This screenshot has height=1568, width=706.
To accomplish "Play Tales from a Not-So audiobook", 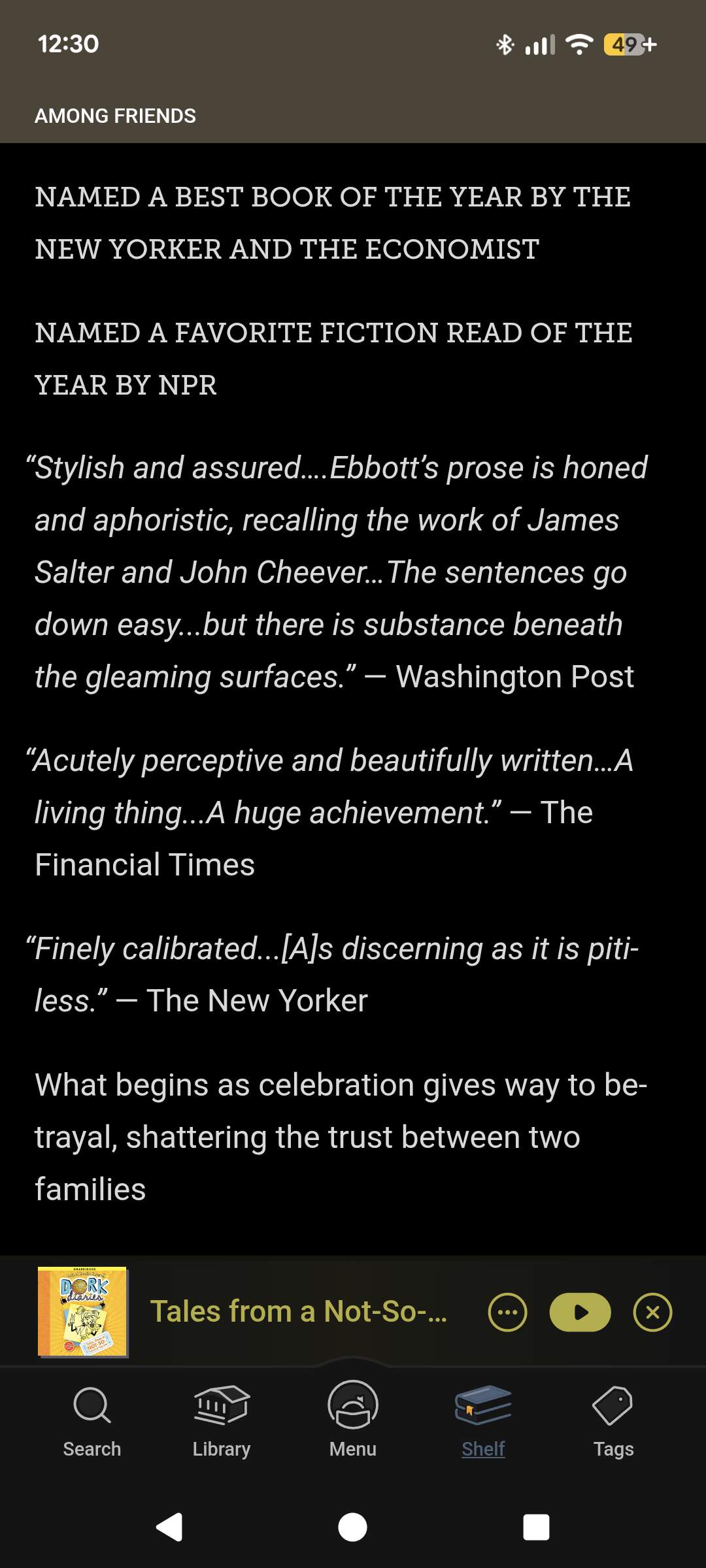I will [580, 1312].
